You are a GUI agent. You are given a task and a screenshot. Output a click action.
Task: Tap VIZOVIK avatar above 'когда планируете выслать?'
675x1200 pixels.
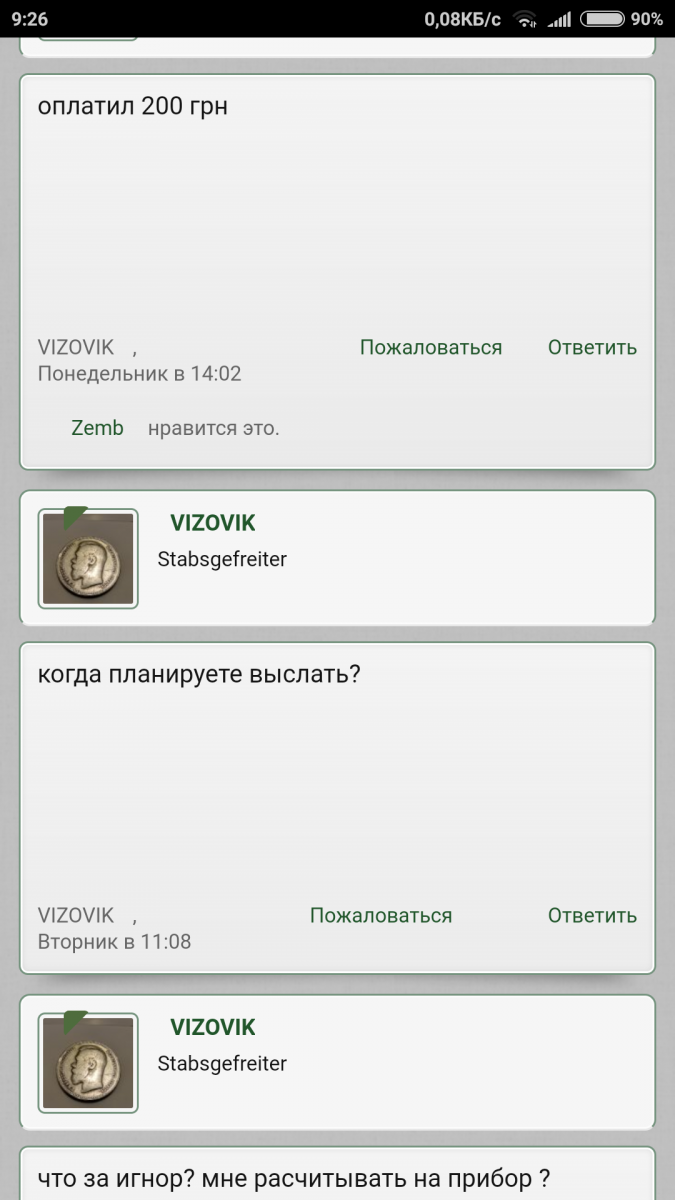(88, 558)
